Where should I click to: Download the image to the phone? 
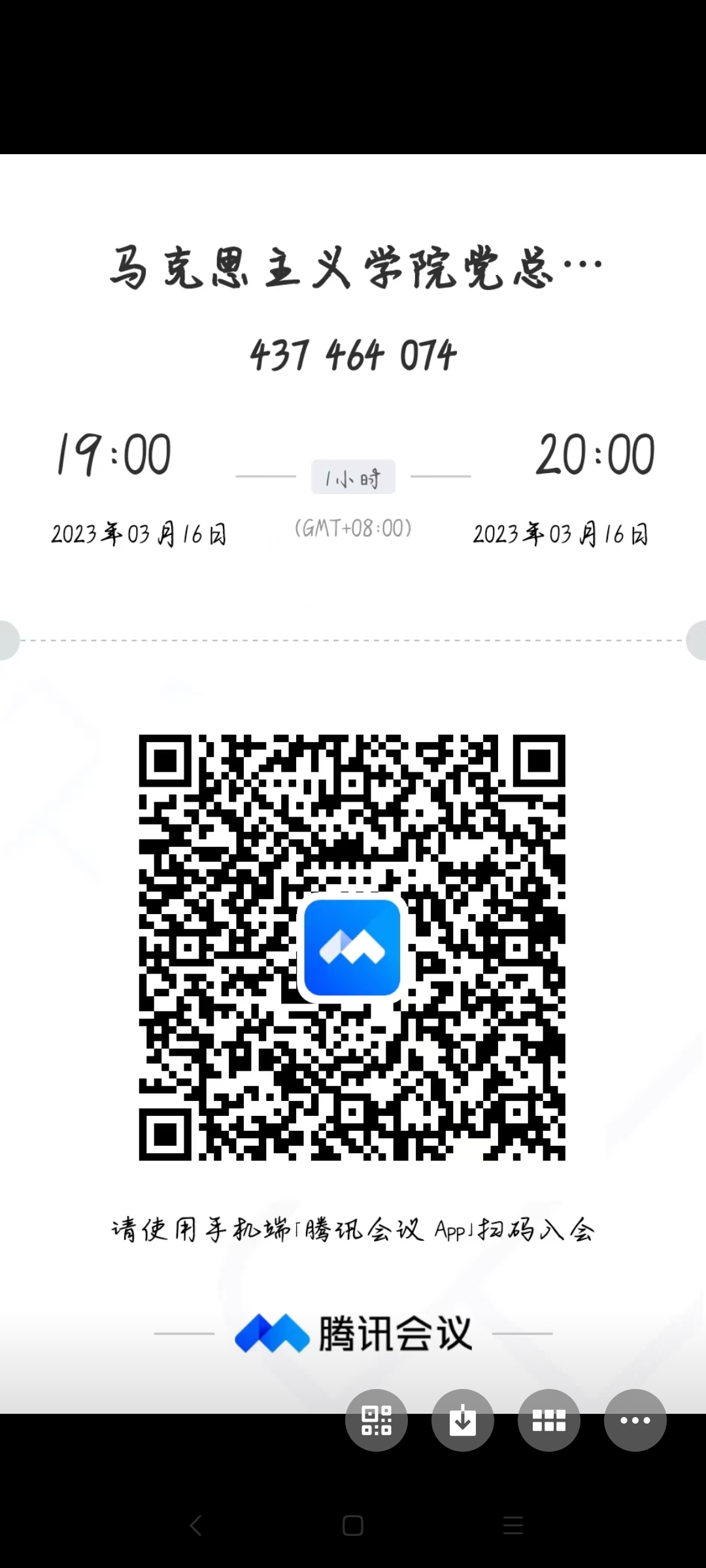click(463, 1420)
